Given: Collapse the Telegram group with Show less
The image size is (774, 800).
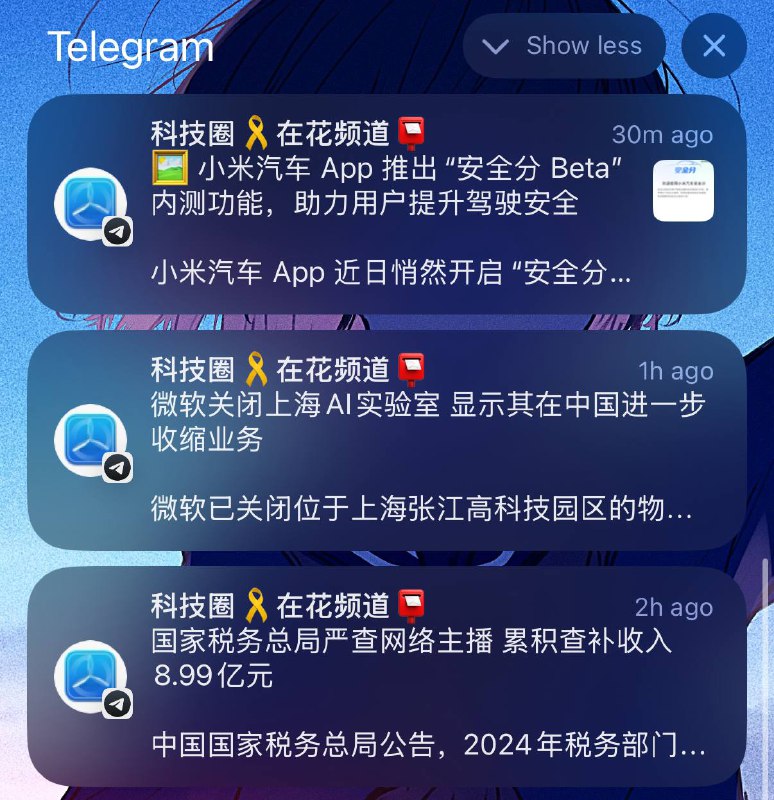Looking at the screenshot, I should pos(564,46).
